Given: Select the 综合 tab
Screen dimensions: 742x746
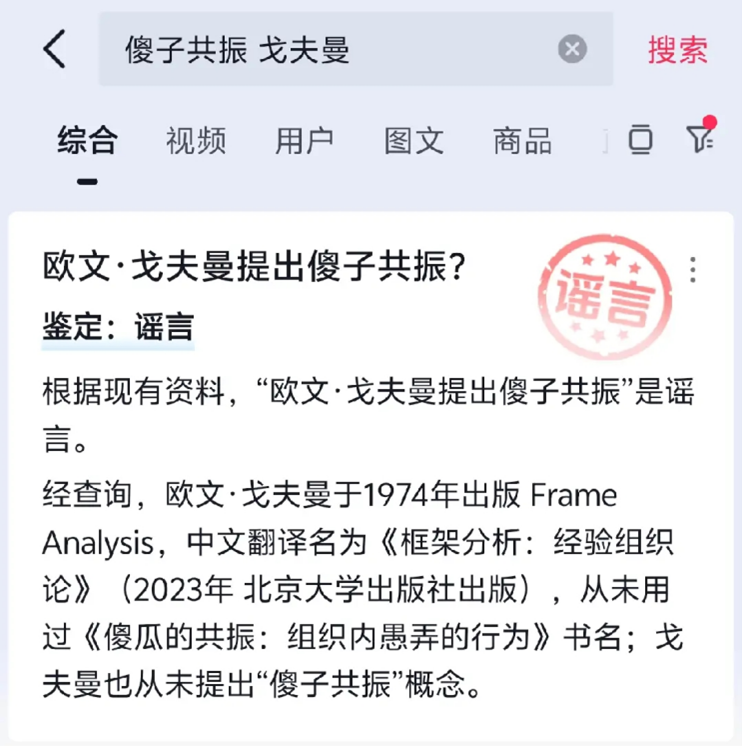Looking at the screenshot, I should click(87, 140).
